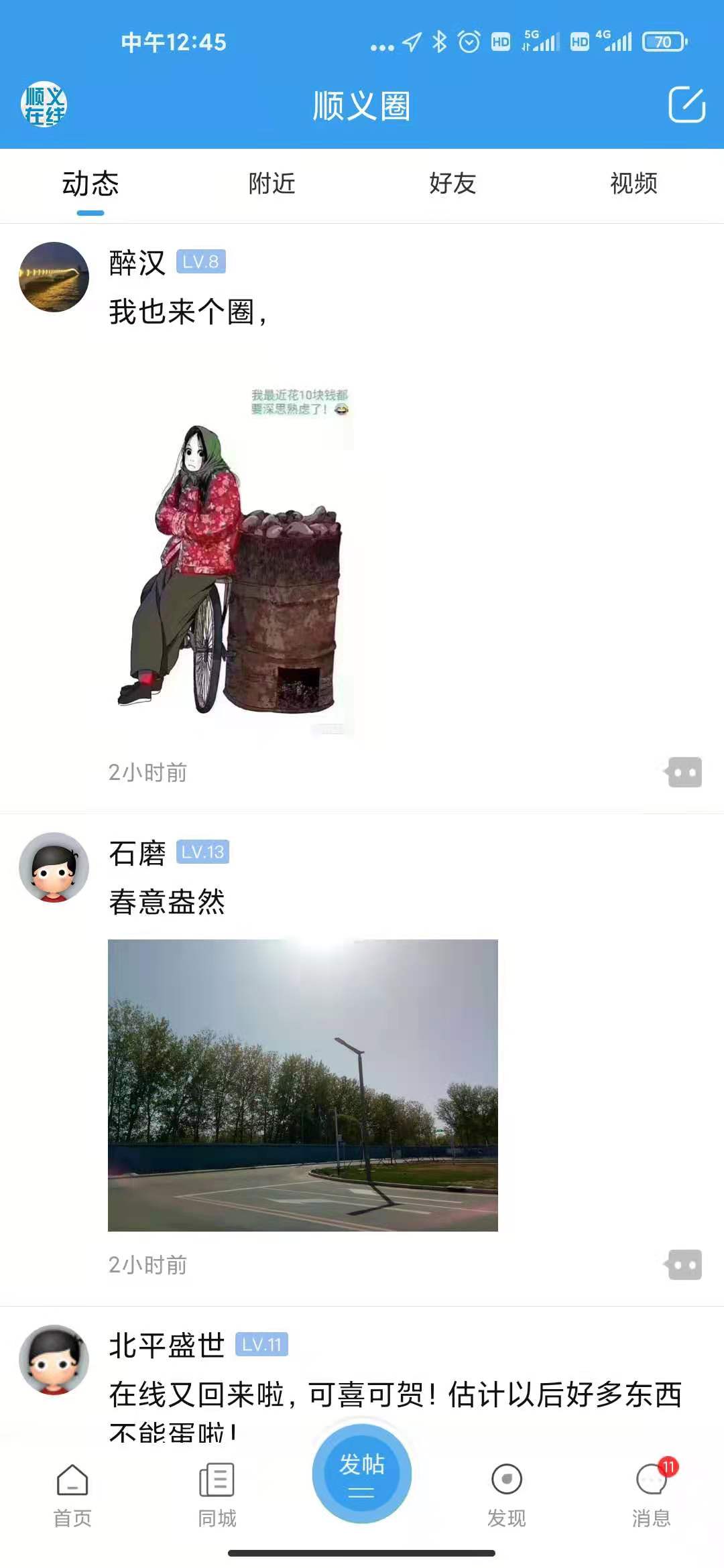Open the 发现 tab

point(507,1493)
